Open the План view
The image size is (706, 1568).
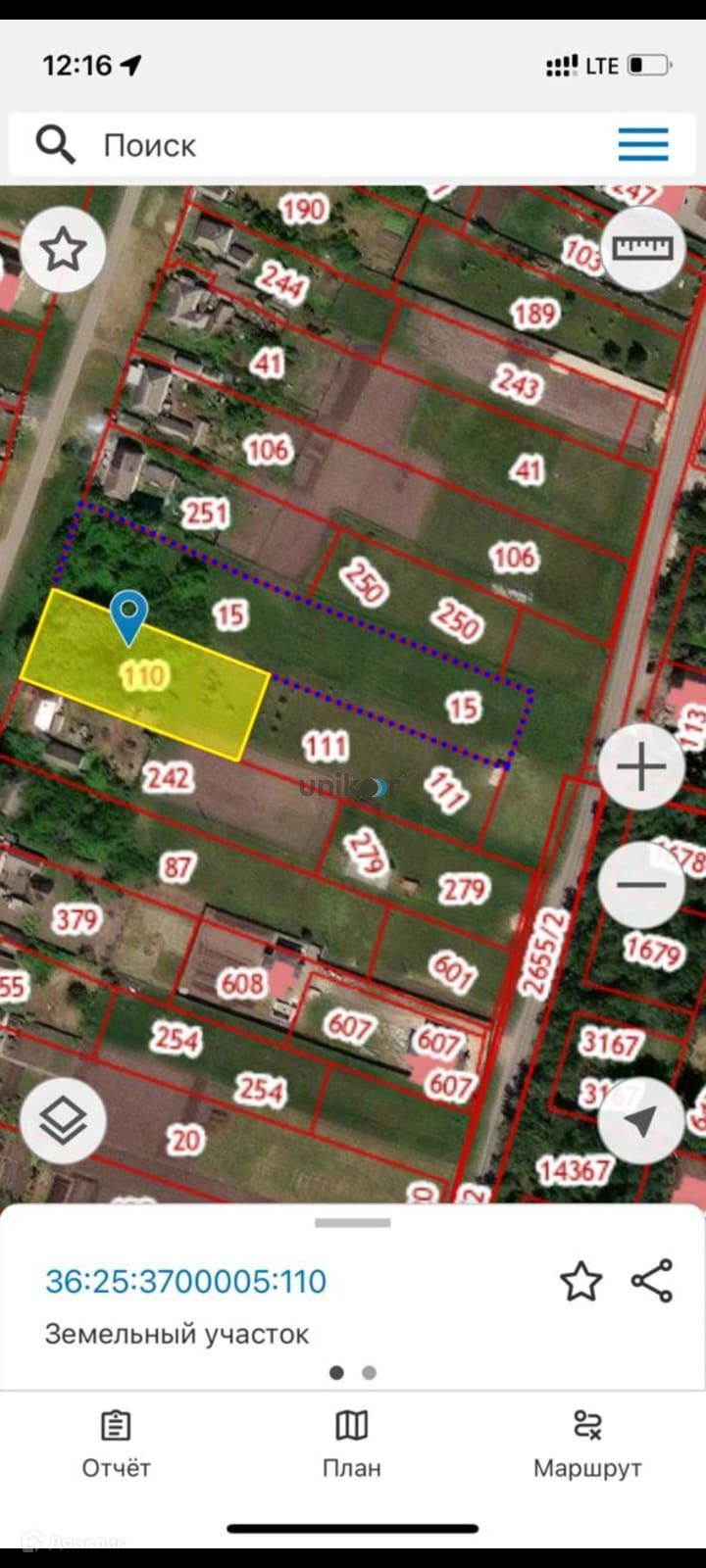(352, 1445)
